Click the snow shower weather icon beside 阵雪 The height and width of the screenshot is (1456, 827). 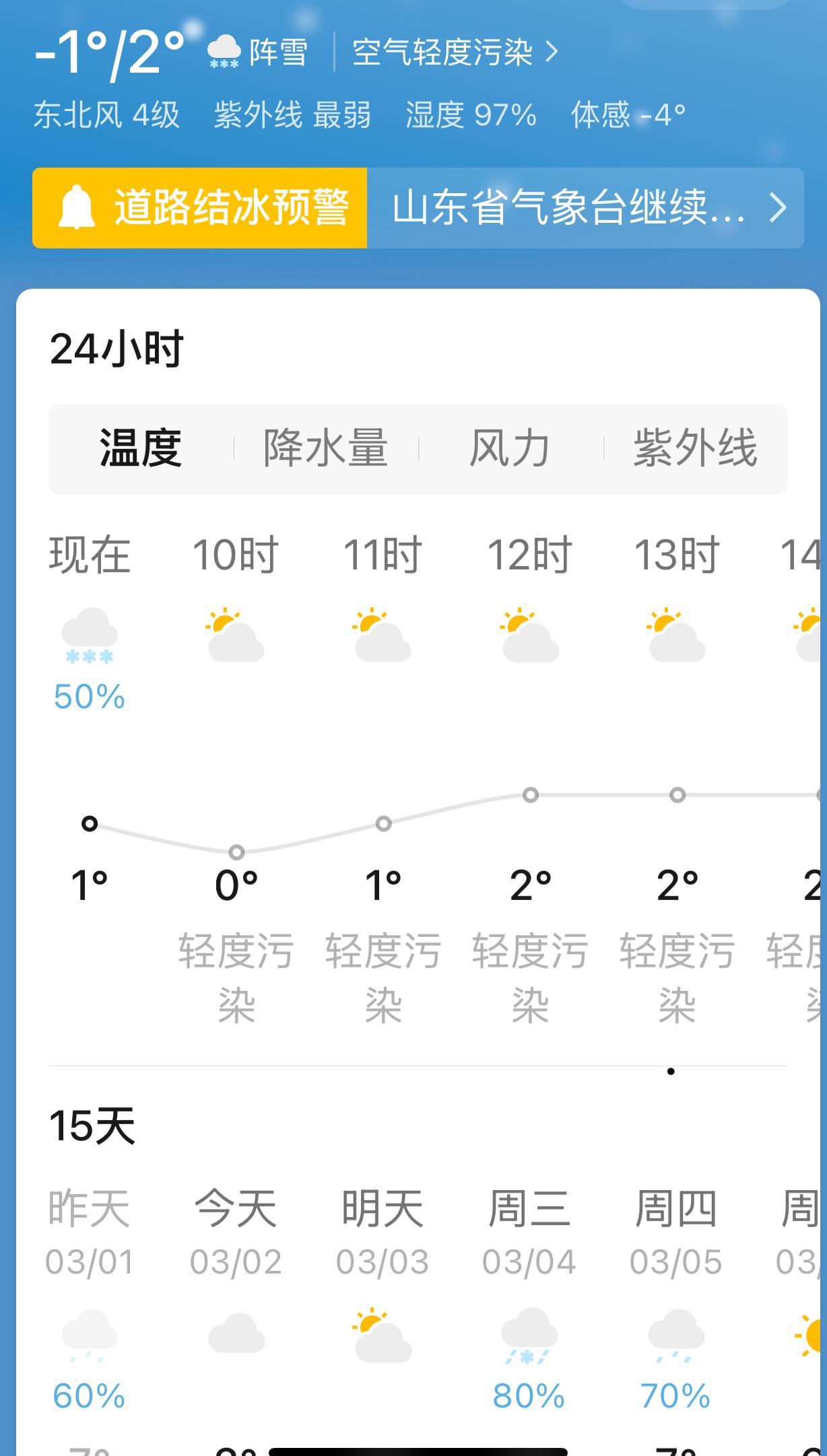click(224, 52)
